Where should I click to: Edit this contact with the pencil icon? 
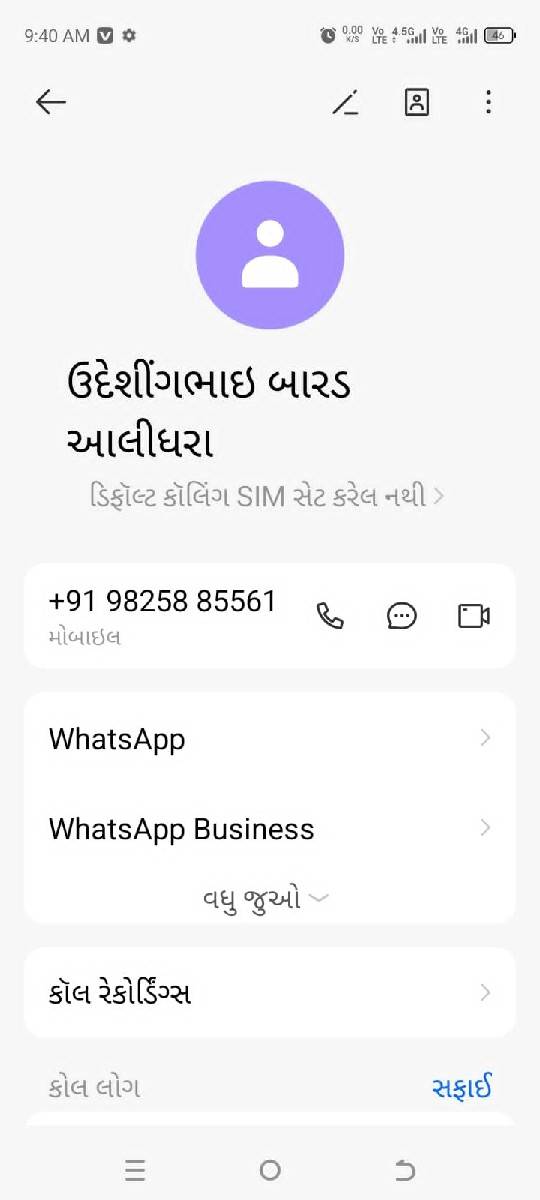point(346,102)
